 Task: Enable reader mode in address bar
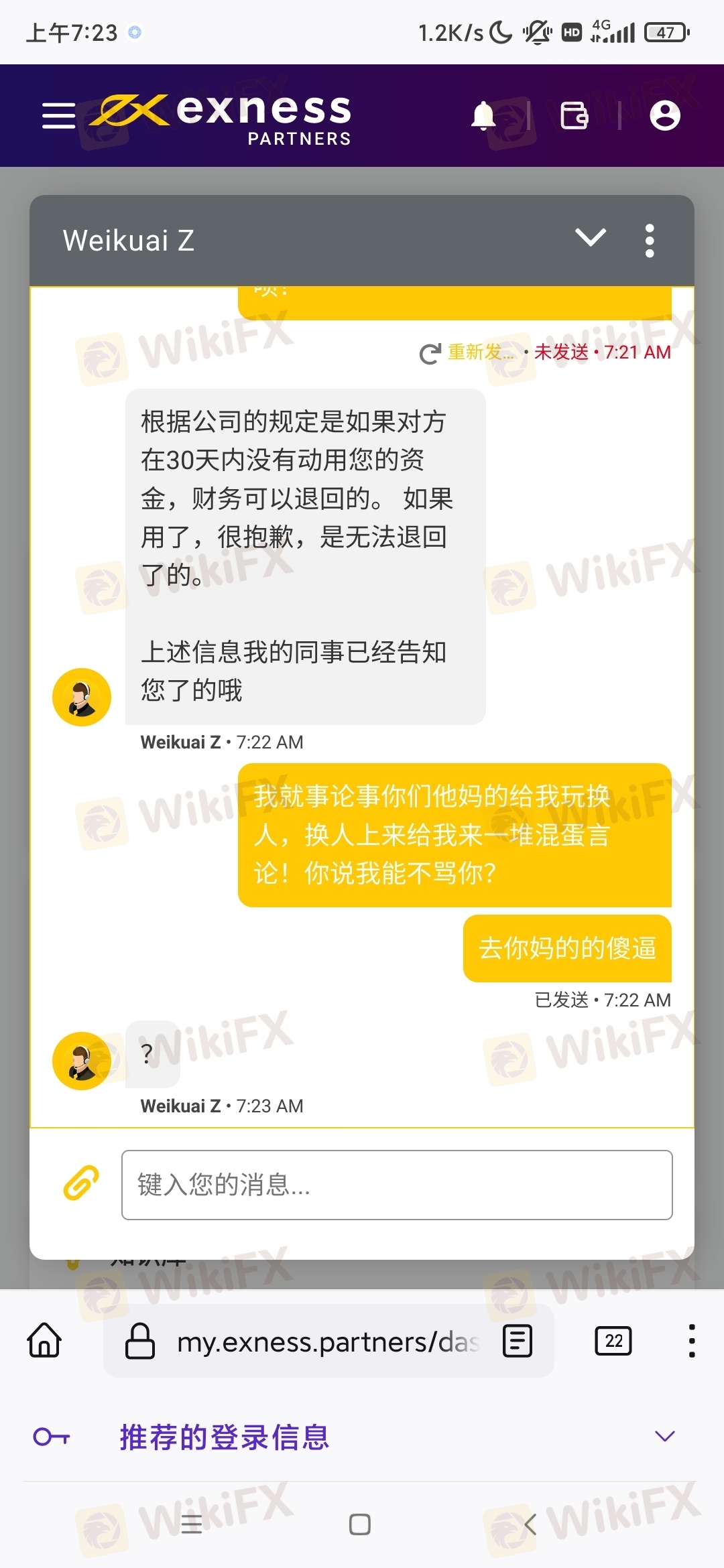click(518, 1341)
